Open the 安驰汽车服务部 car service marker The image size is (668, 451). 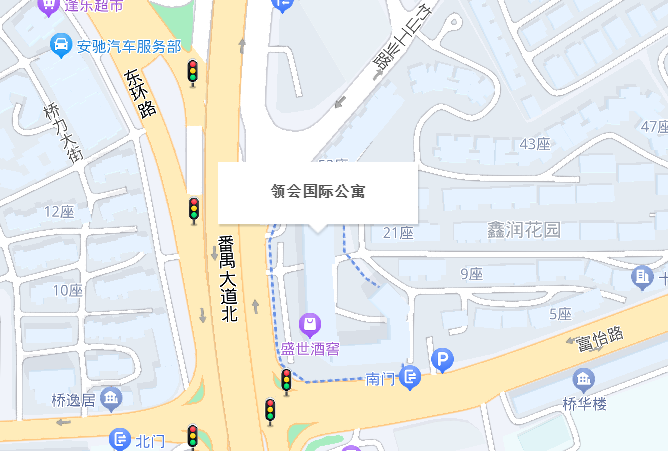[60, 46]
